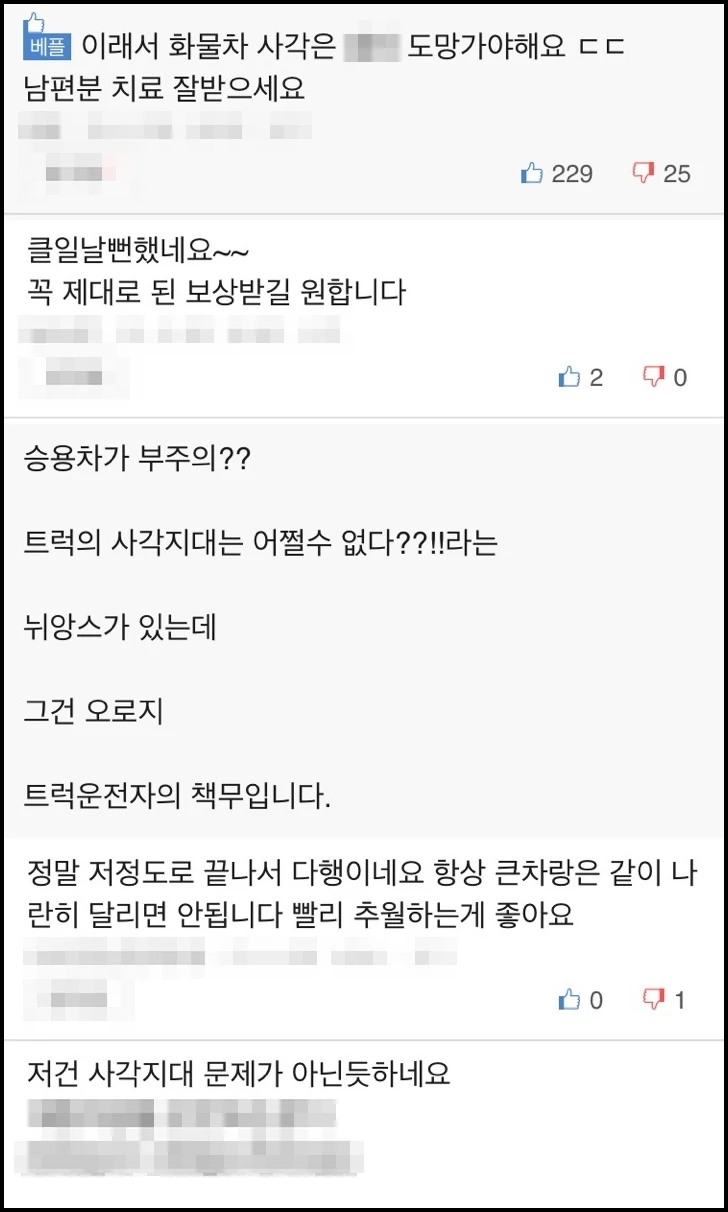The image size is (728, 1212).
Task: Click the dislike icon showing 1 on the fourth comment
Action: (x=651, y=999)
